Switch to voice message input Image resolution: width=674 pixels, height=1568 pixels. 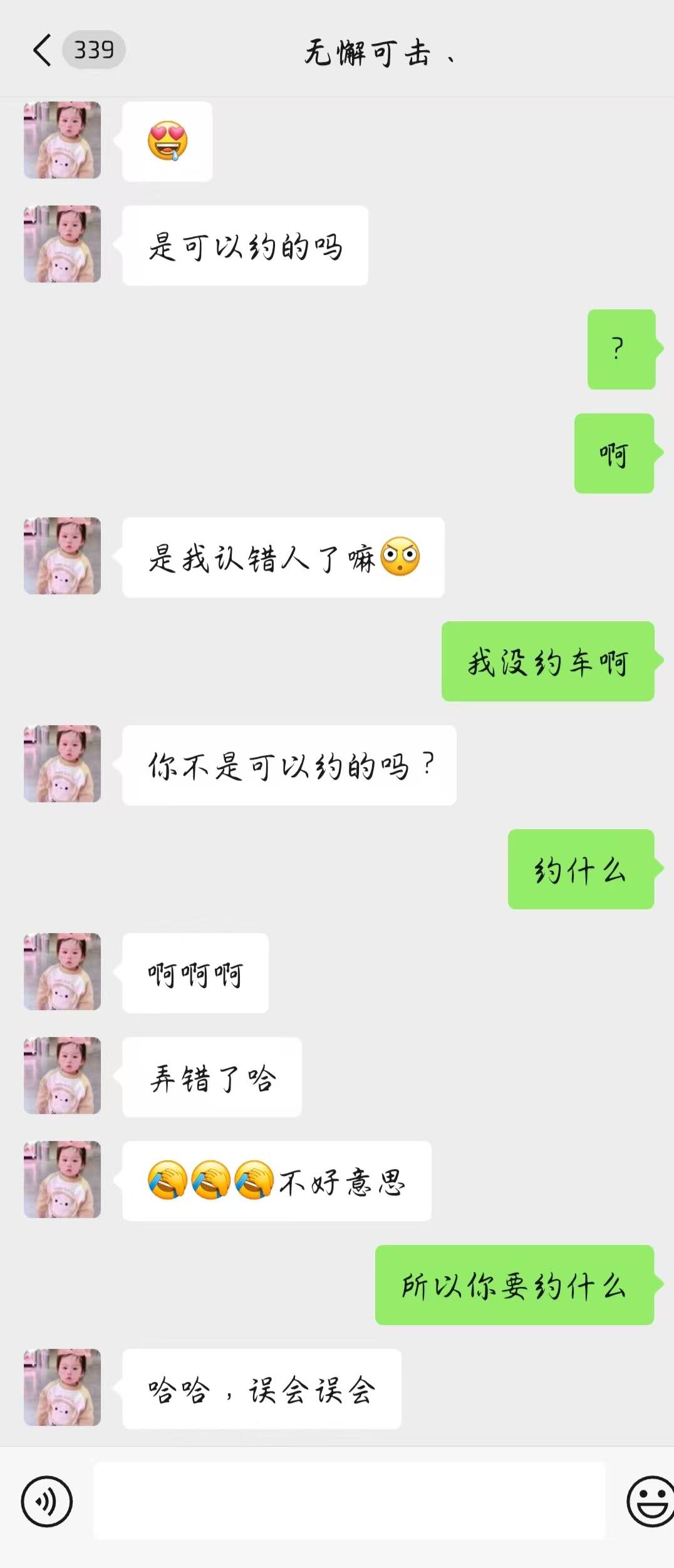click(x=47, y=1501)
